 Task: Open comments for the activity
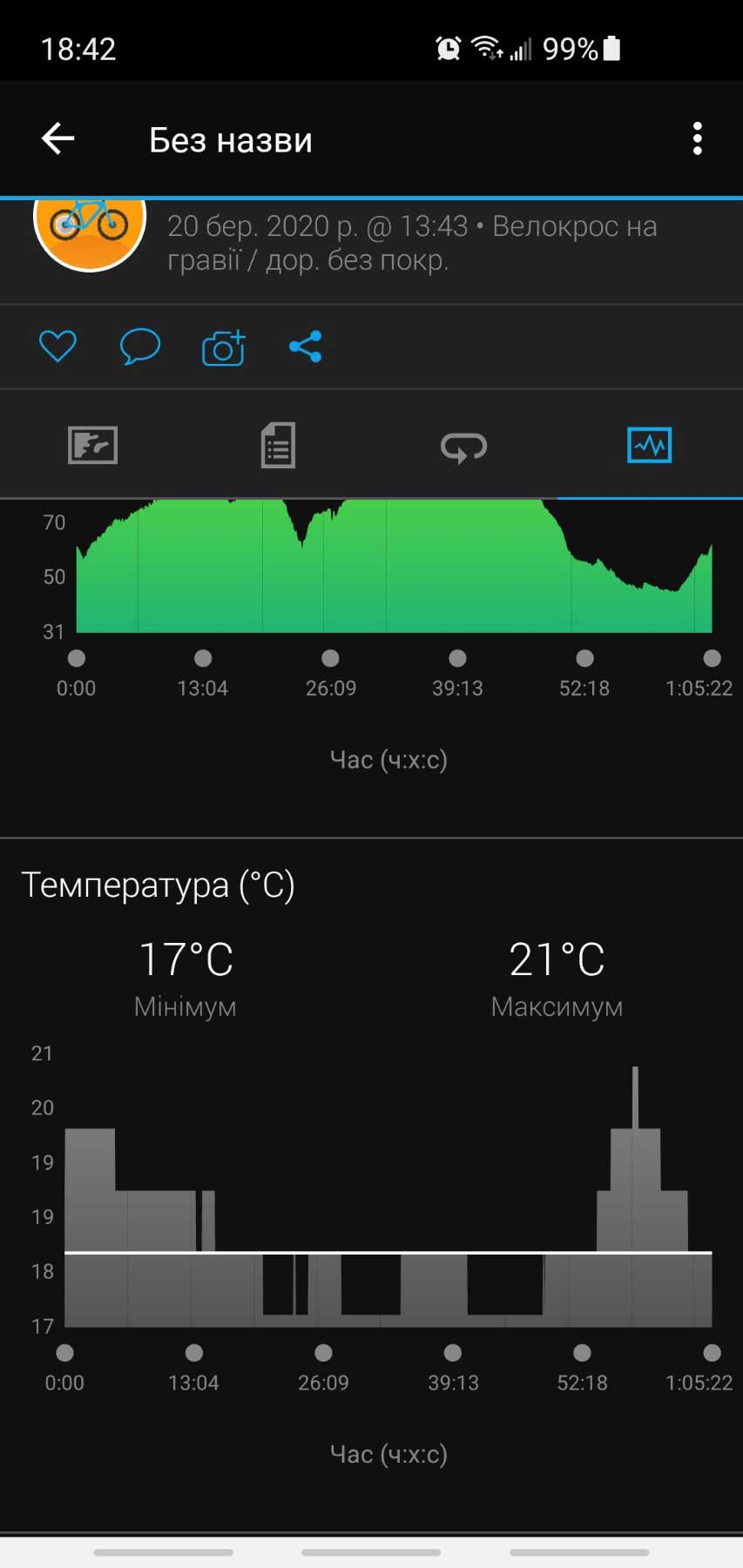pos(139,347)
